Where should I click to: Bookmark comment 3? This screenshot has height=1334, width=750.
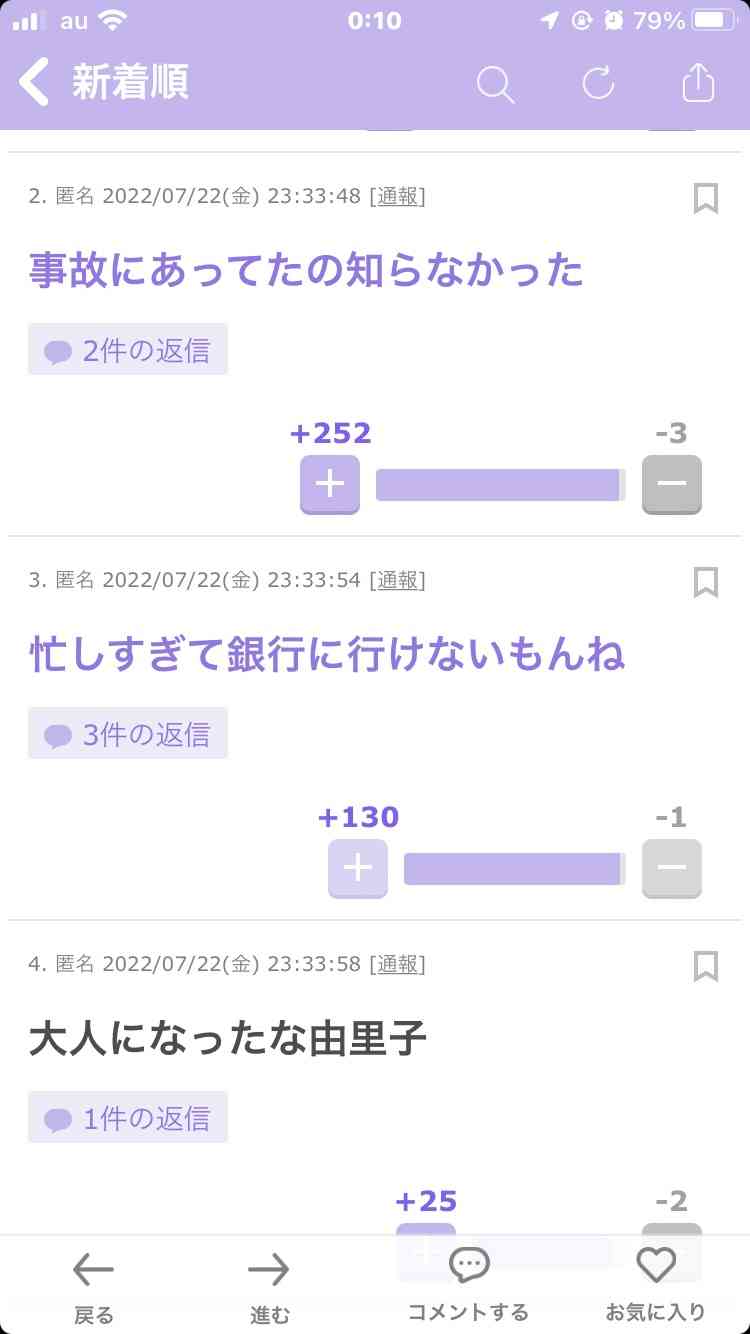tap(706, 582)
